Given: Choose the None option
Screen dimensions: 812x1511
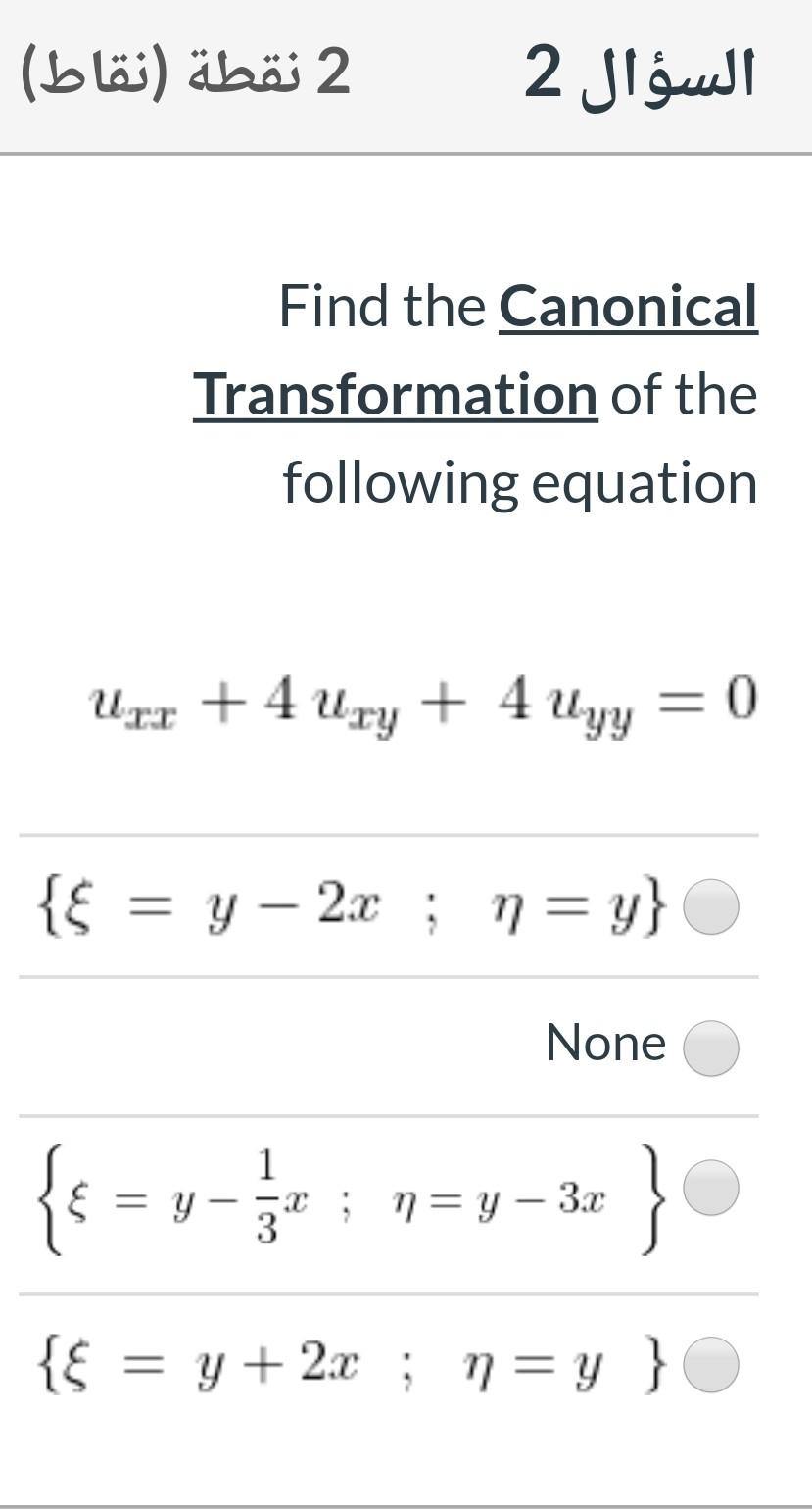Looking at the screenshot, I should click(x=710, y=1048).
